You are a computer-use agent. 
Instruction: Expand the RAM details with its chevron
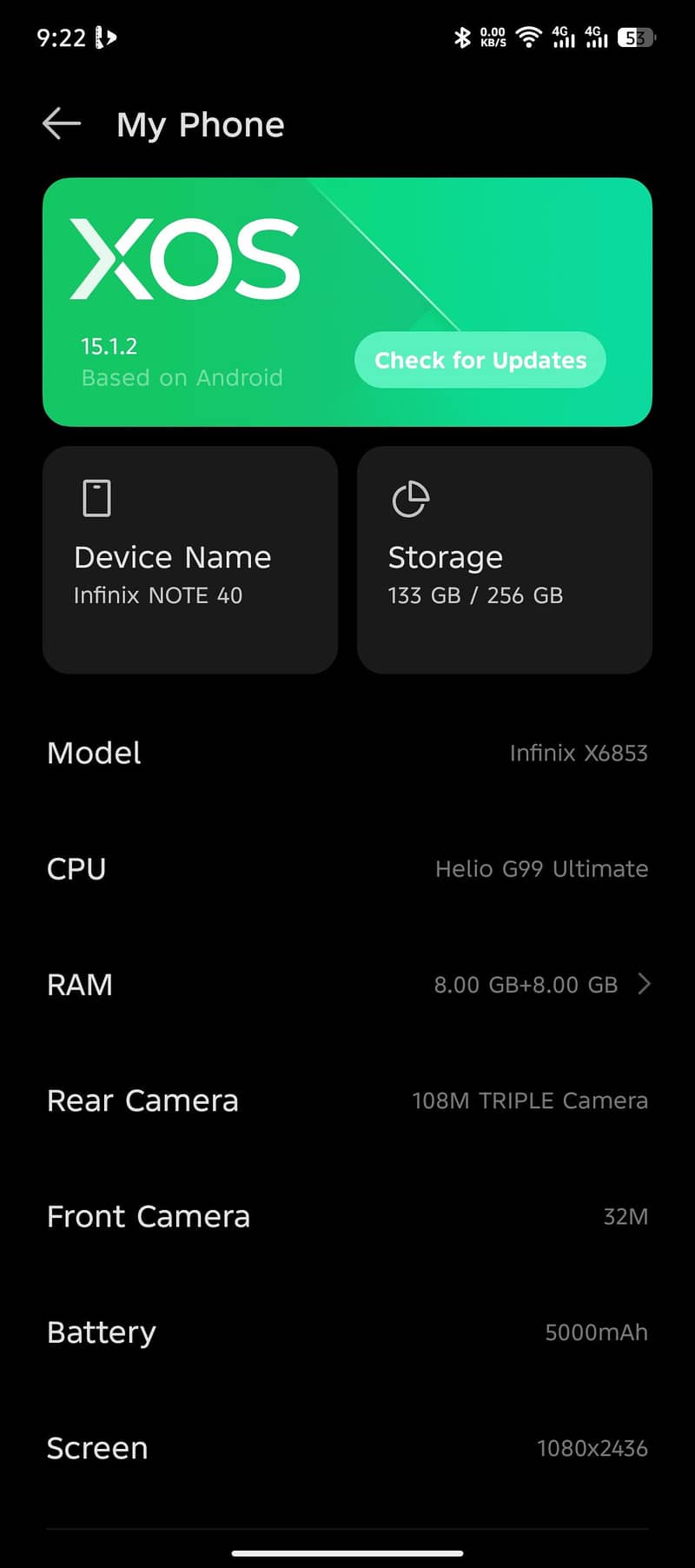[644, 984]
